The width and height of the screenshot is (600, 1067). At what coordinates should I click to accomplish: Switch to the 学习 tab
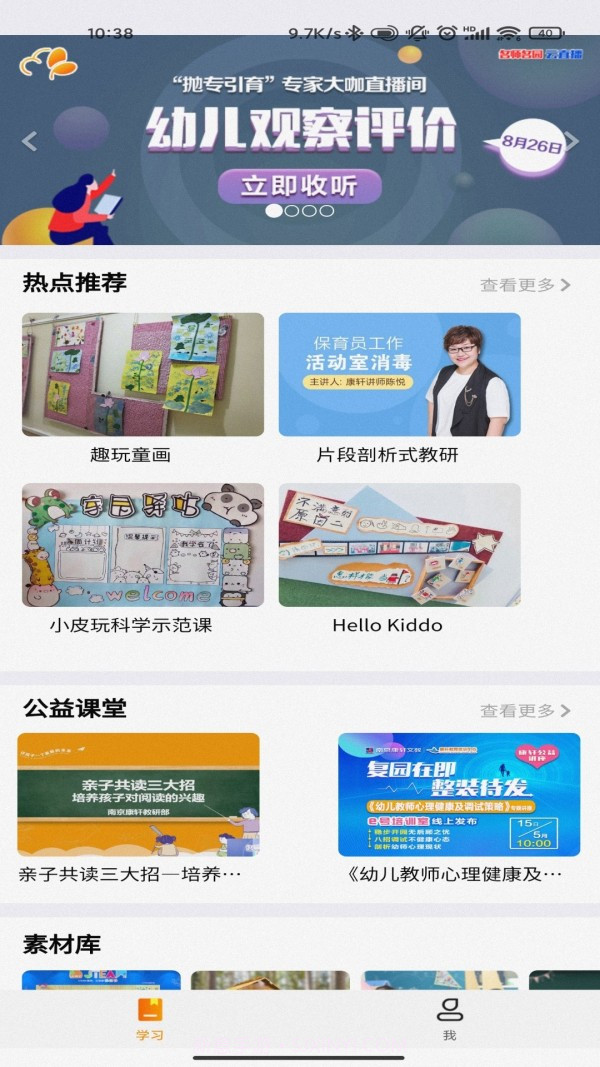[x=150, y=1018]
